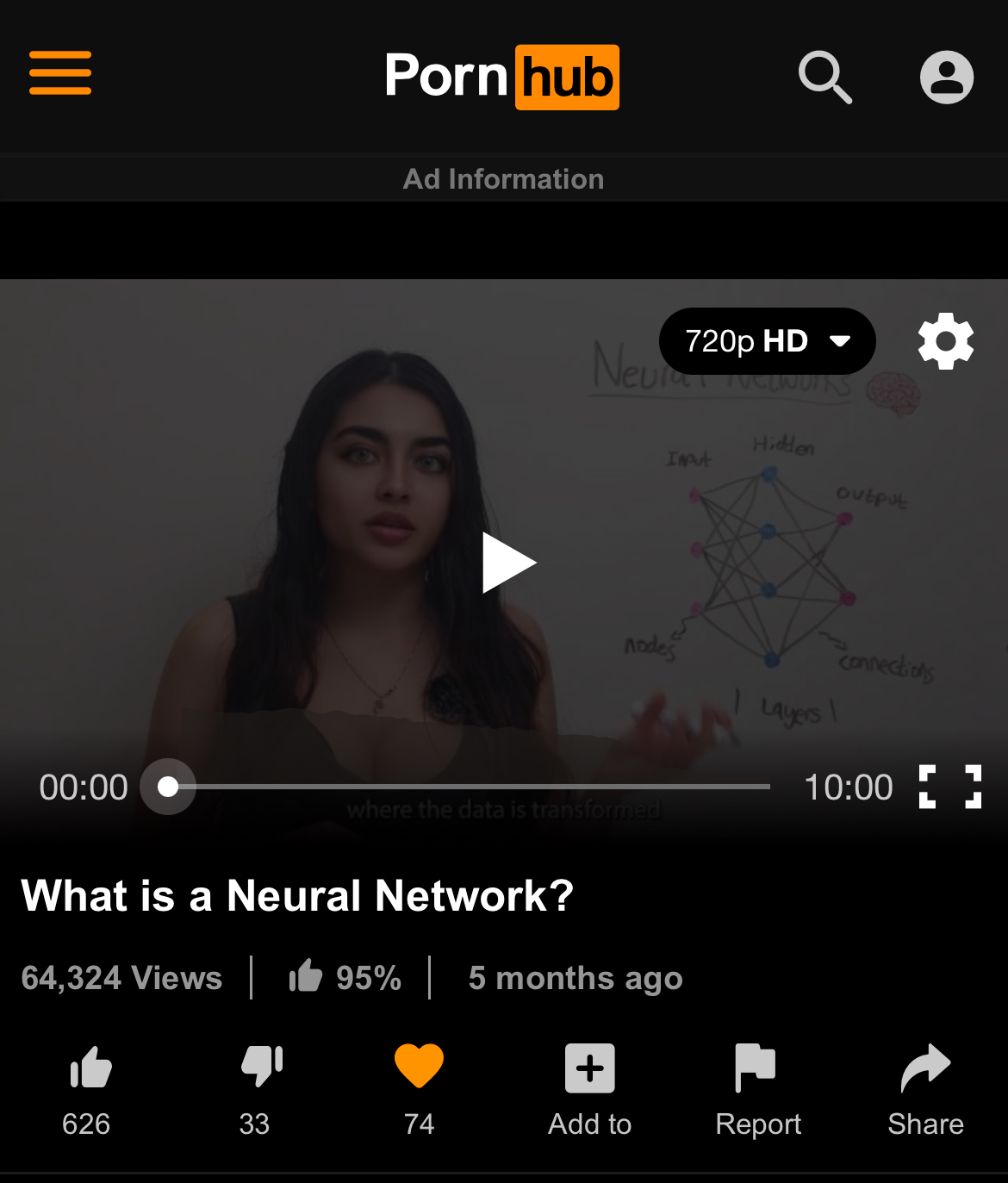The width and height of the screenshot is (1008, 1183).
Task: Open the hamburger menu
Action: 60,73
